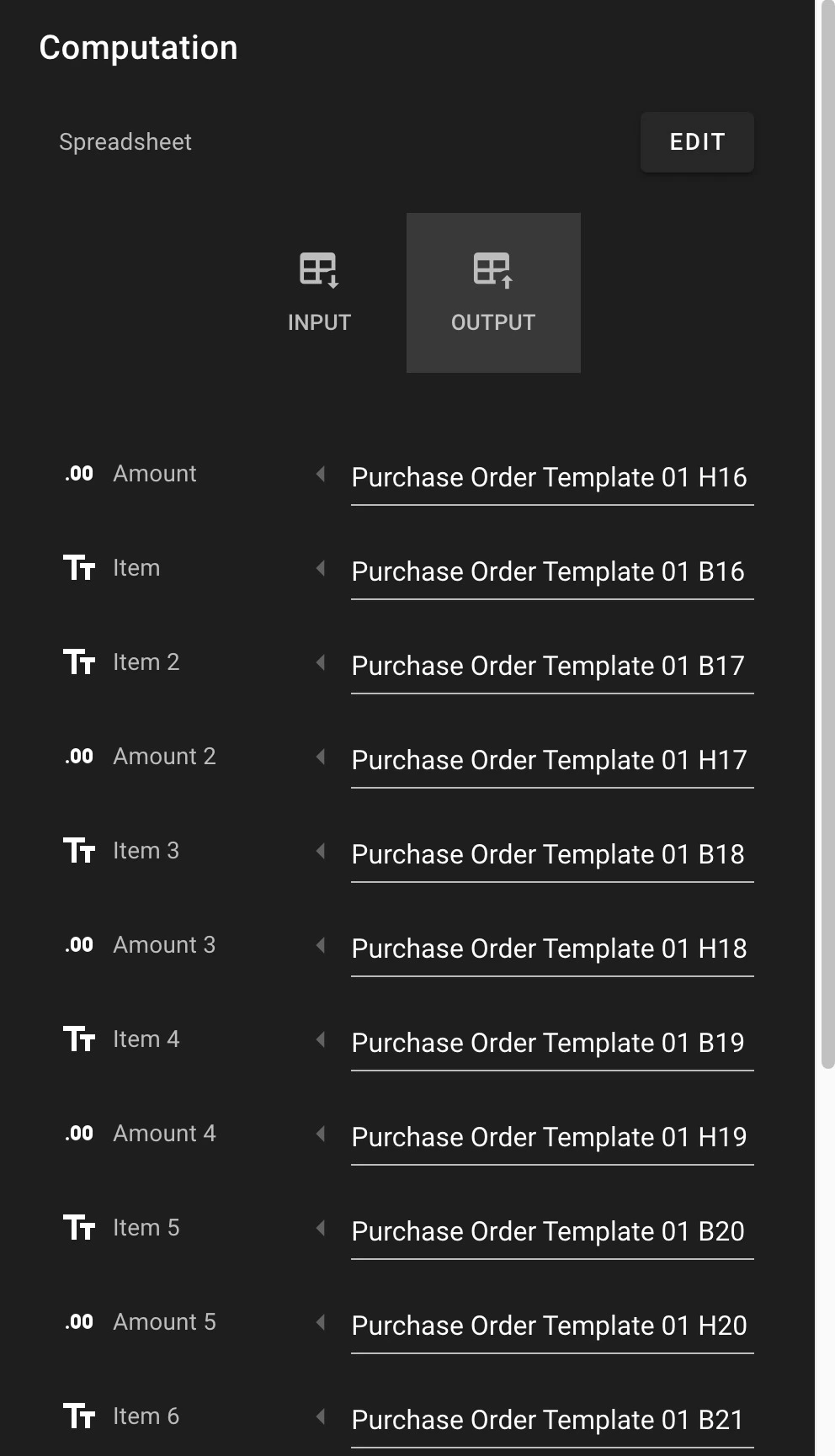Select the OUTPUT tab

tap(493, 293)
